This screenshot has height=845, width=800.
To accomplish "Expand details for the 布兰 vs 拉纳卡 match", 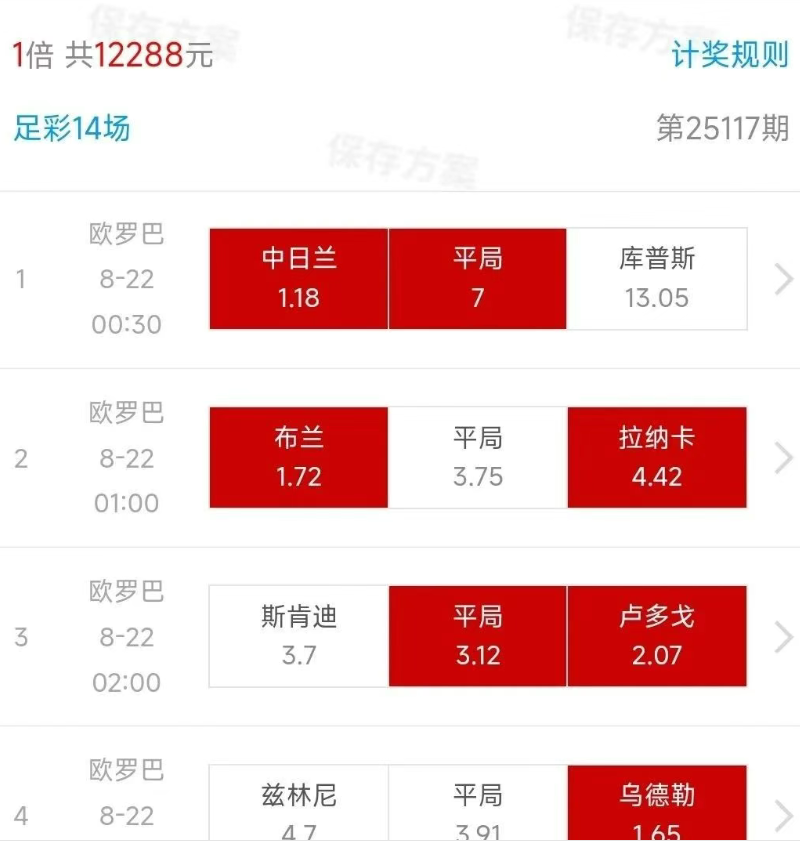I will (x=783, y=458).
